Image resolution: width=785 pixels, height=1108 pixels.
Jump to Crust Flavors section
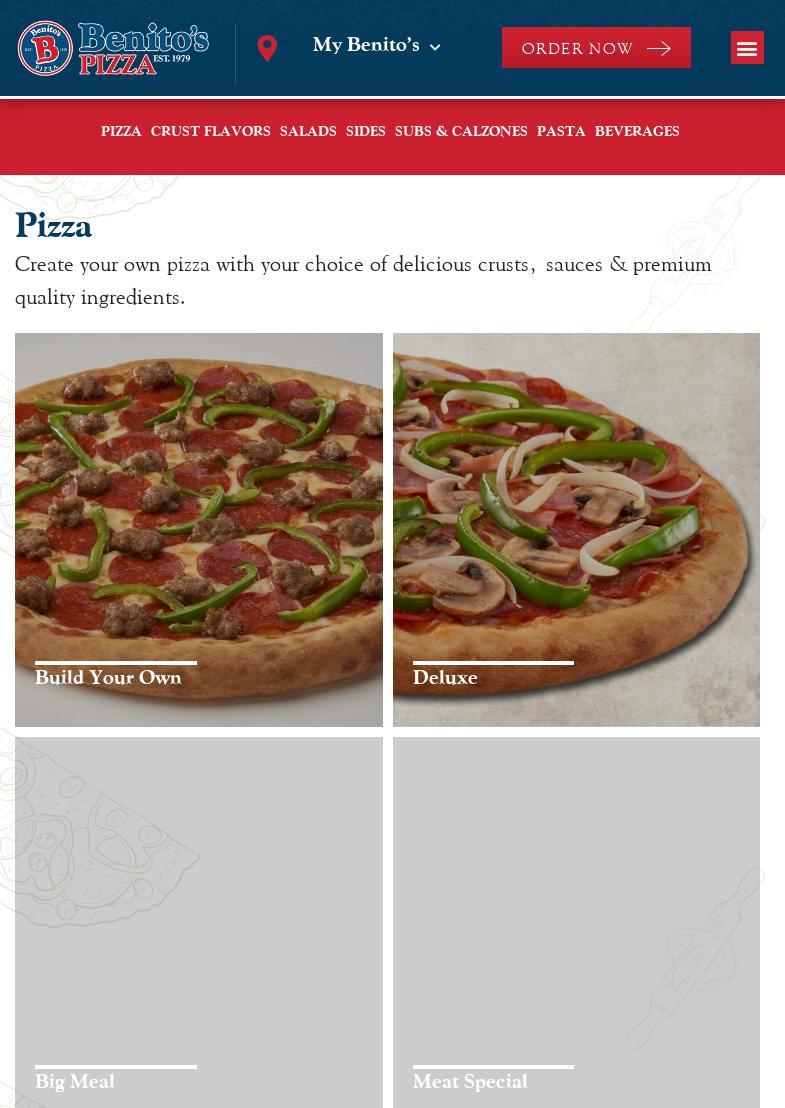(x=210, y=132)
